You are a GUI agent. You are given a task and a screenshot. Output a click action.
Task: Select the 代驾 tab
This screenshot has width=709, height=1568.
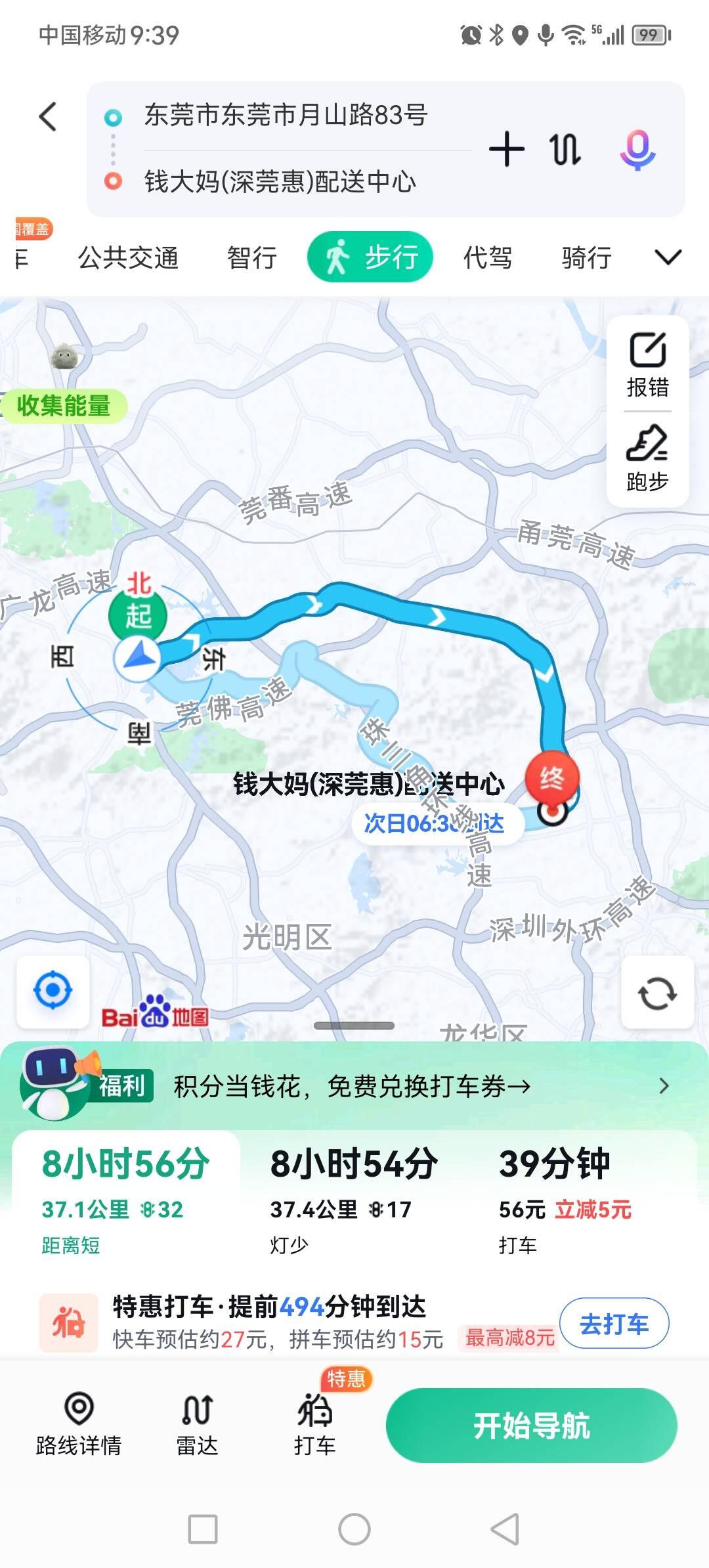[487, 257]
